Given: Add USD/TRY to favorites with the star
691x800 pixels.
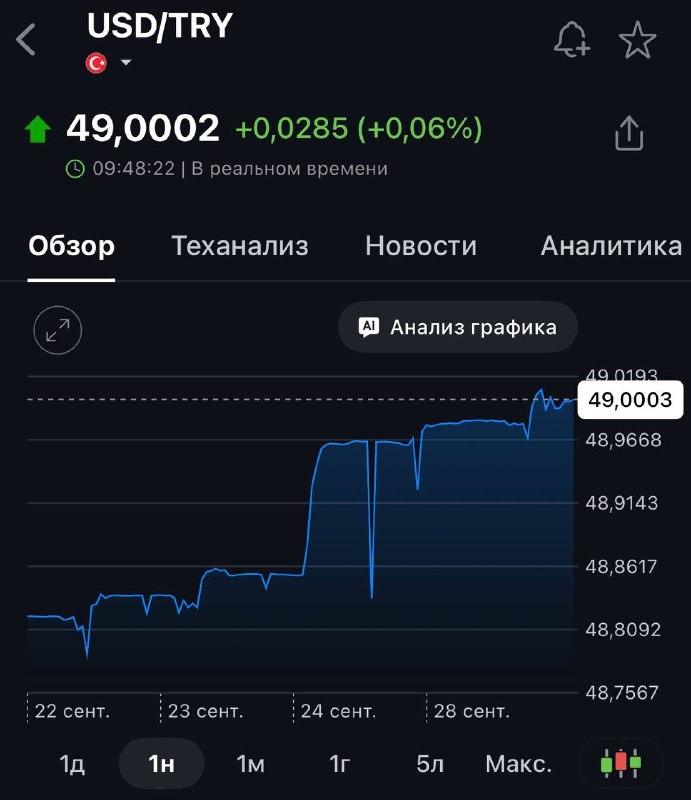Looking at the screenshot, I should click(x=637, y=39).
